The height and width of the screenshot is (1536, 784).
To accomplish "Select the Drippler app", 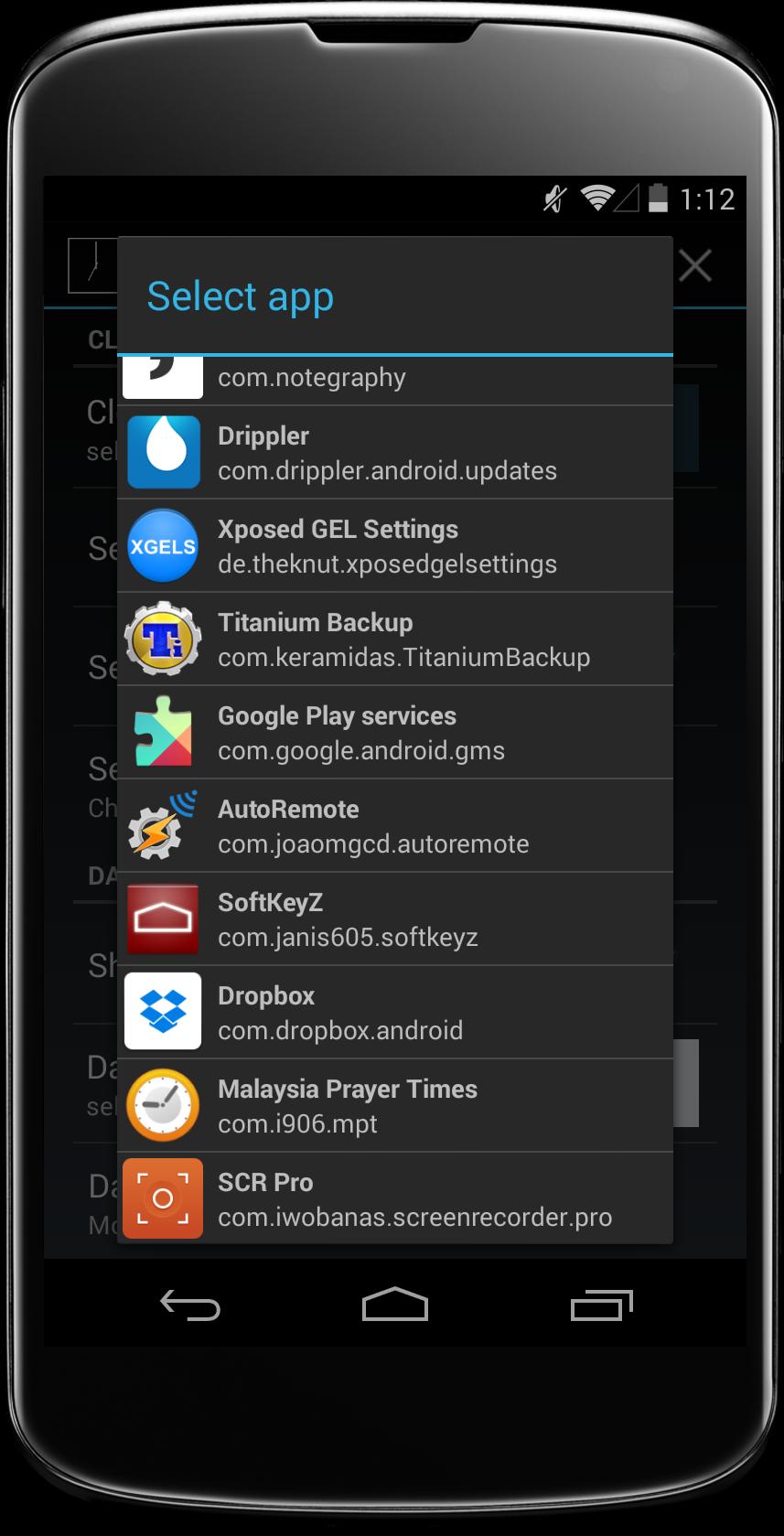I will click(394, 453).
